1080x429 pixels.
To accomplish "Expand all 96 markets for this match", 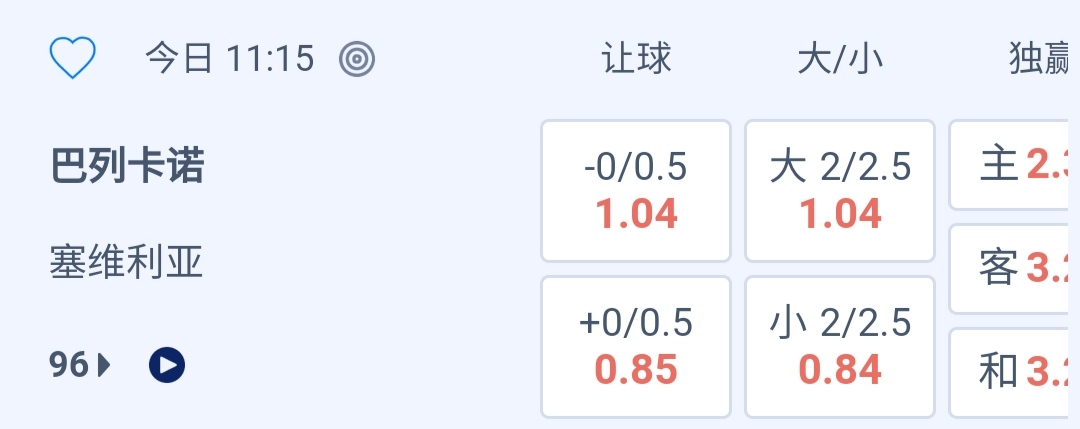I will (x=80, y=366).
